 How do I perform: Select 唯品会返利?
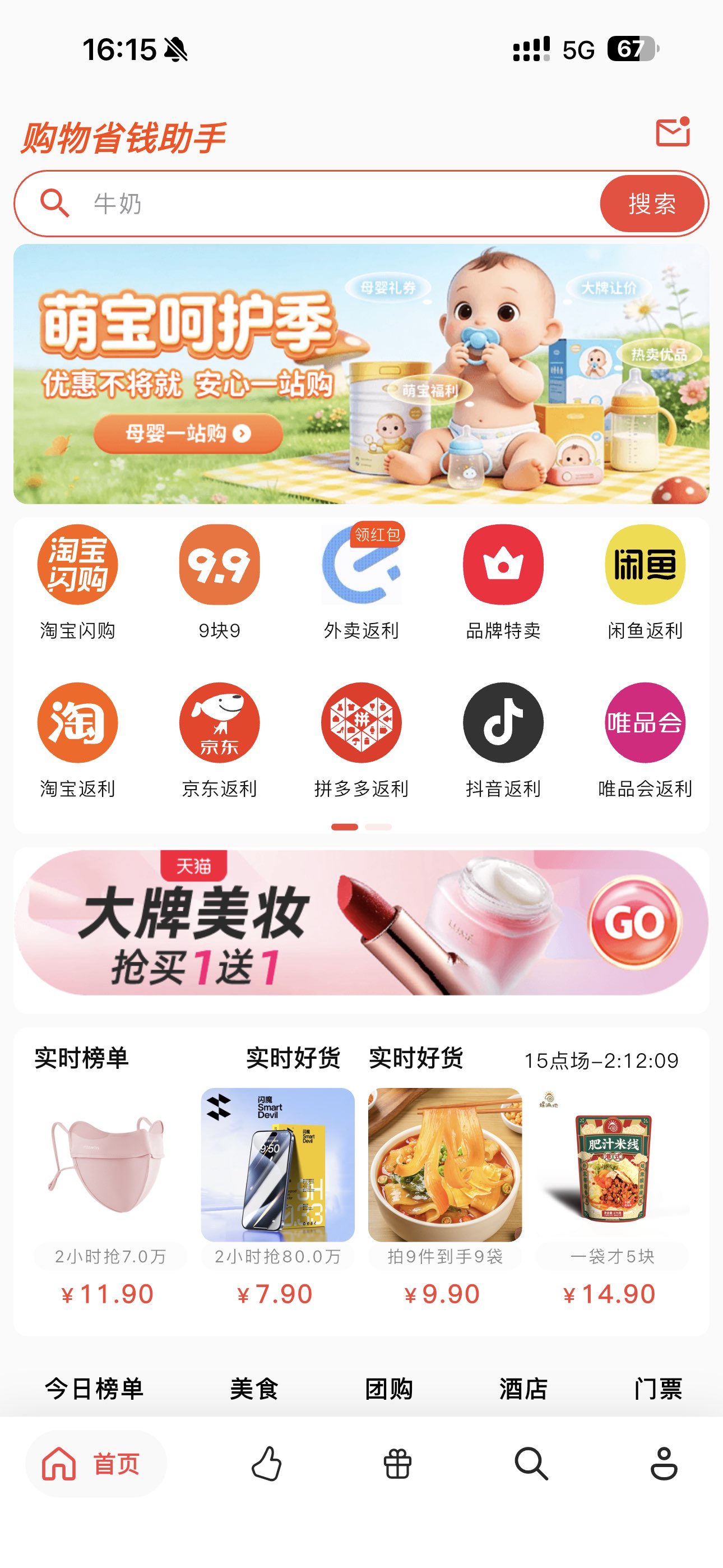click(x=645, y=739)
